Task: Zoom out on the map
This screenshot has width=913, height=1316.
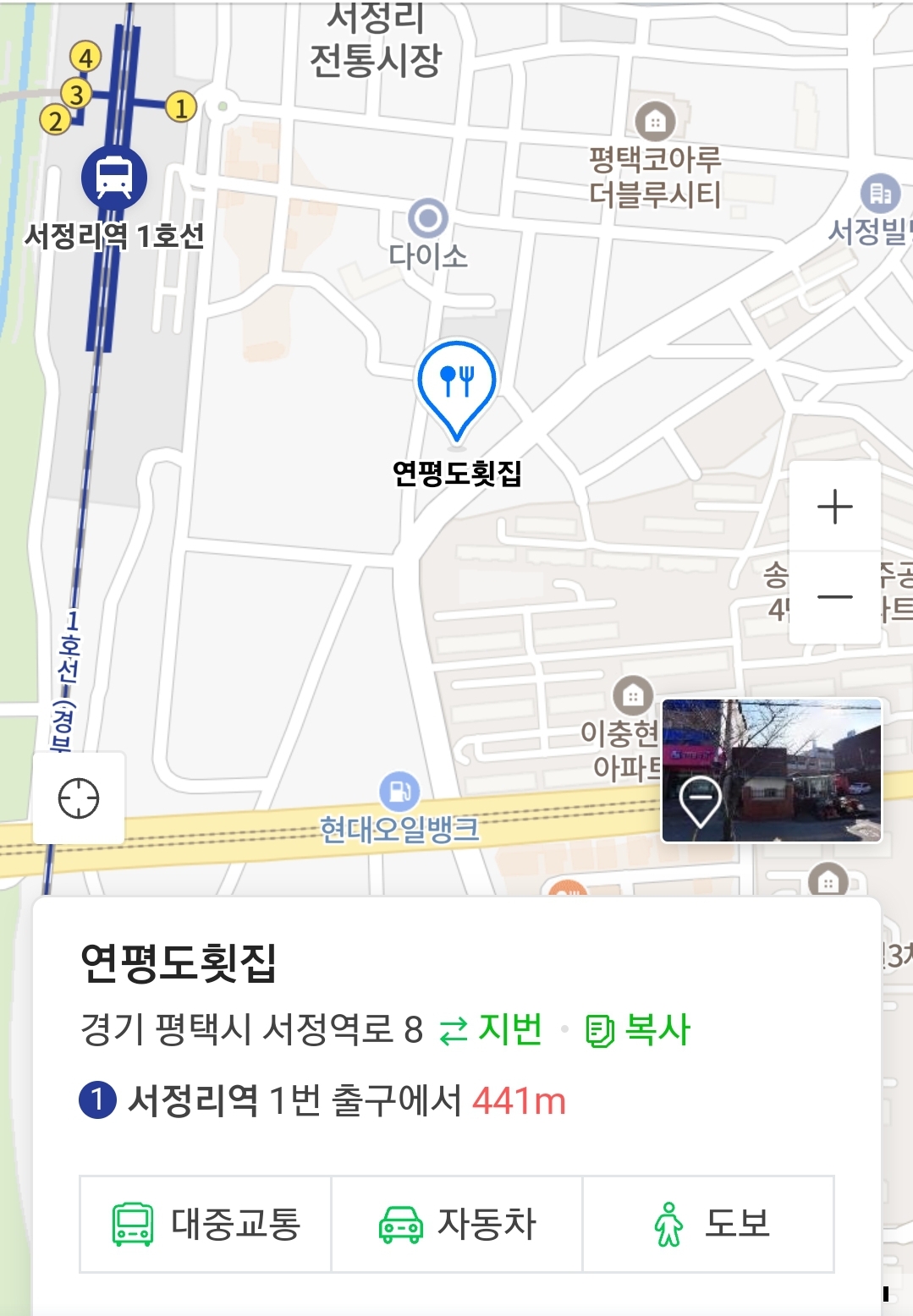Action: (x=835, y=597)
